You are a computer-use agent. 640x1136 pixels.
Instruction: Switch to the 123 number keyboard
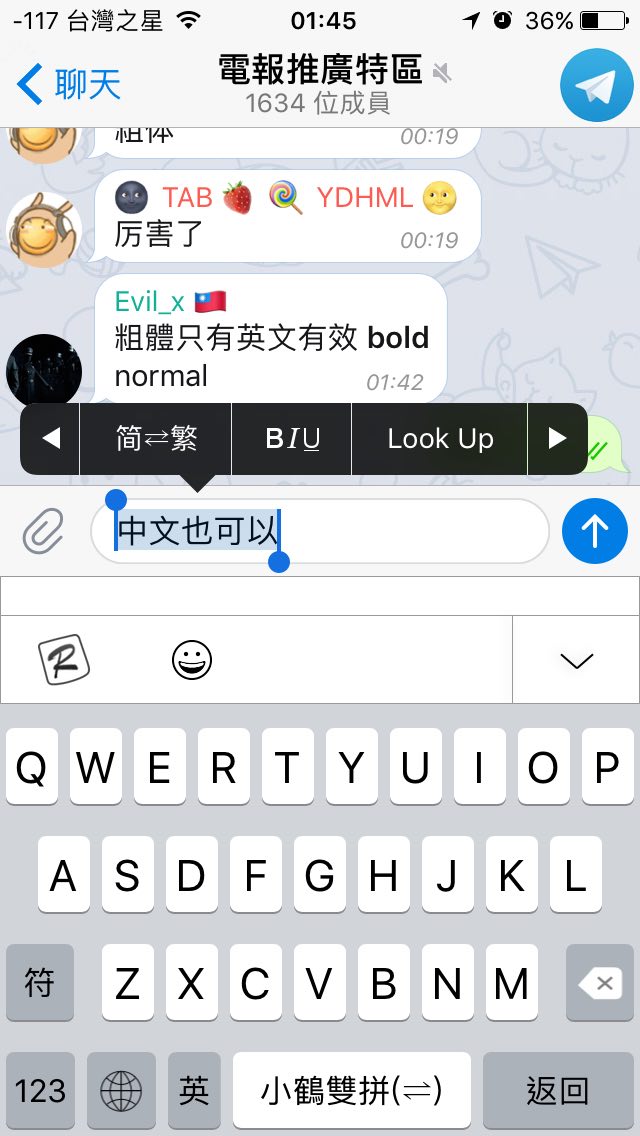(x=41, y=1090)
